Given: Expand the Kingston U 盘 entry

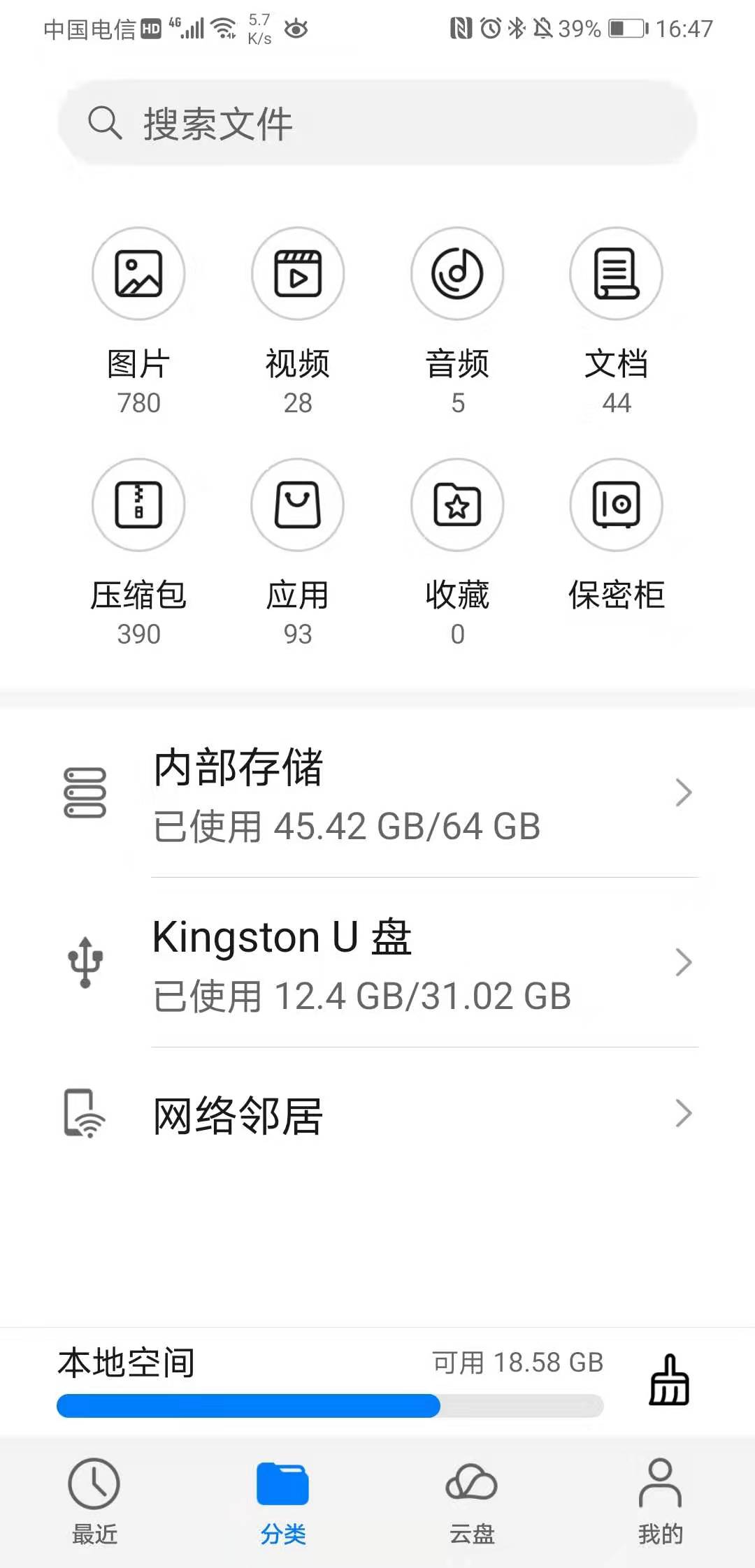Looking at the screenshot, I should pos(683,963).
